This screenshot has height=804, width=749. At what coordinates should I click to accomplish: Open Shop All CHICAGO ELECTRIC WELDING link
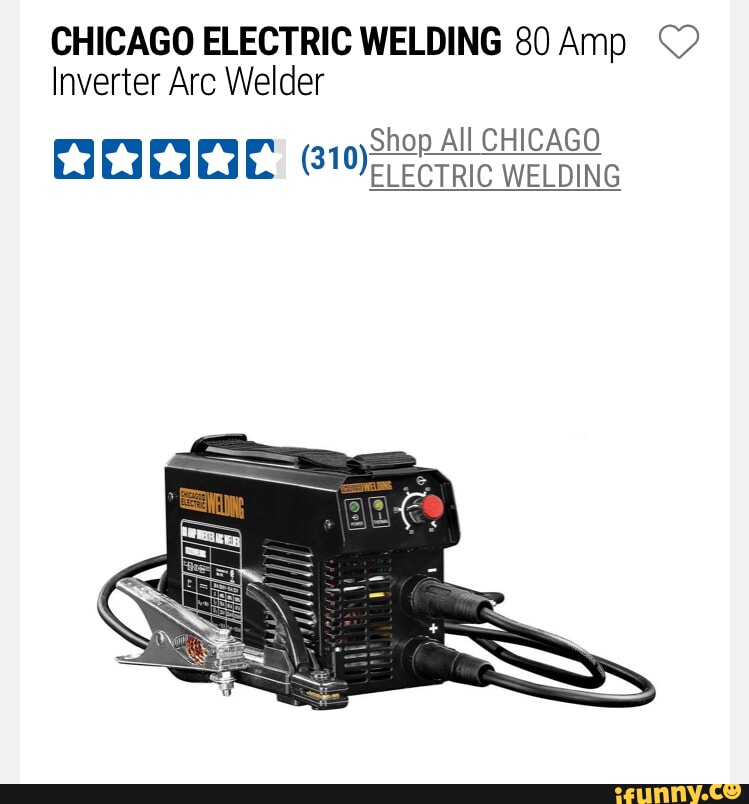(x=494, y=159)
